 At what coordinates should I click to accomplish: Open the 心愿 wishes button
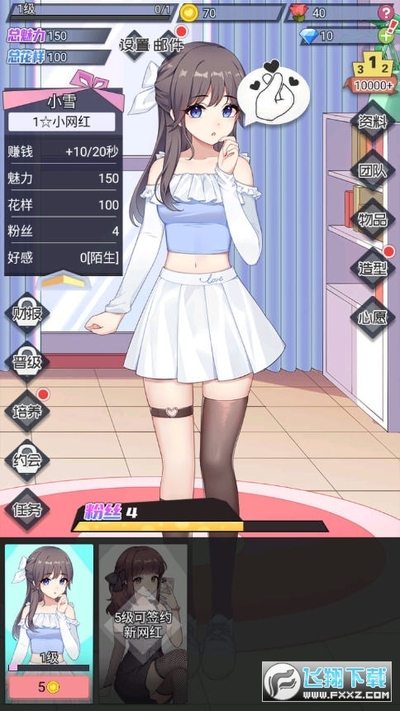pos(372,318)
